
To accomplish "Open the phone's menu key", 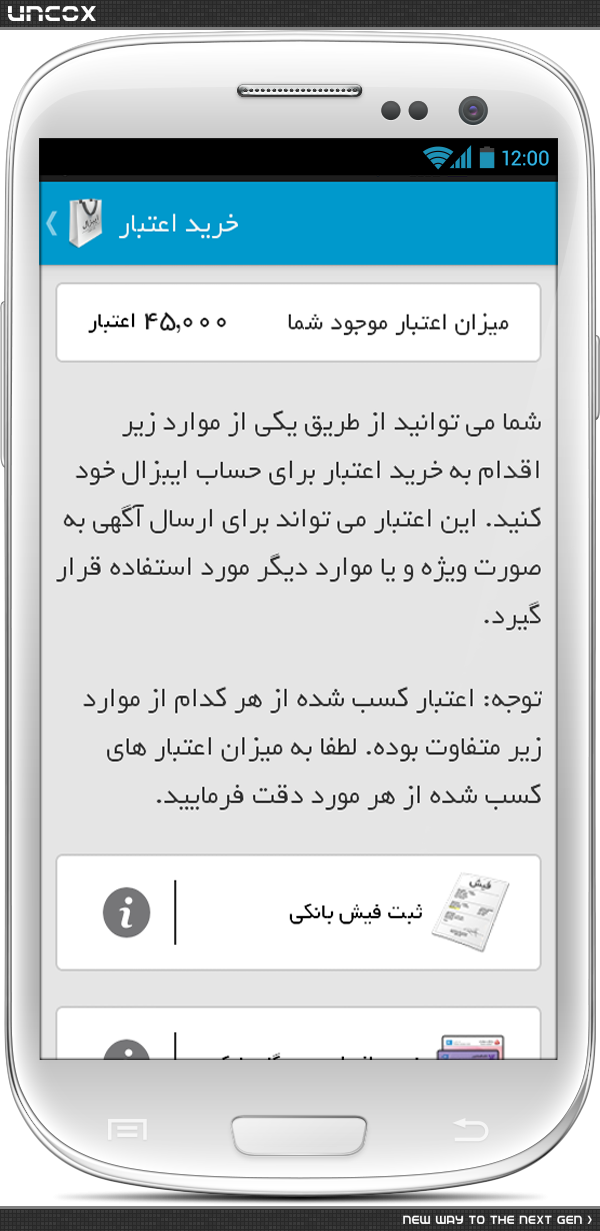I will 127,1131.
